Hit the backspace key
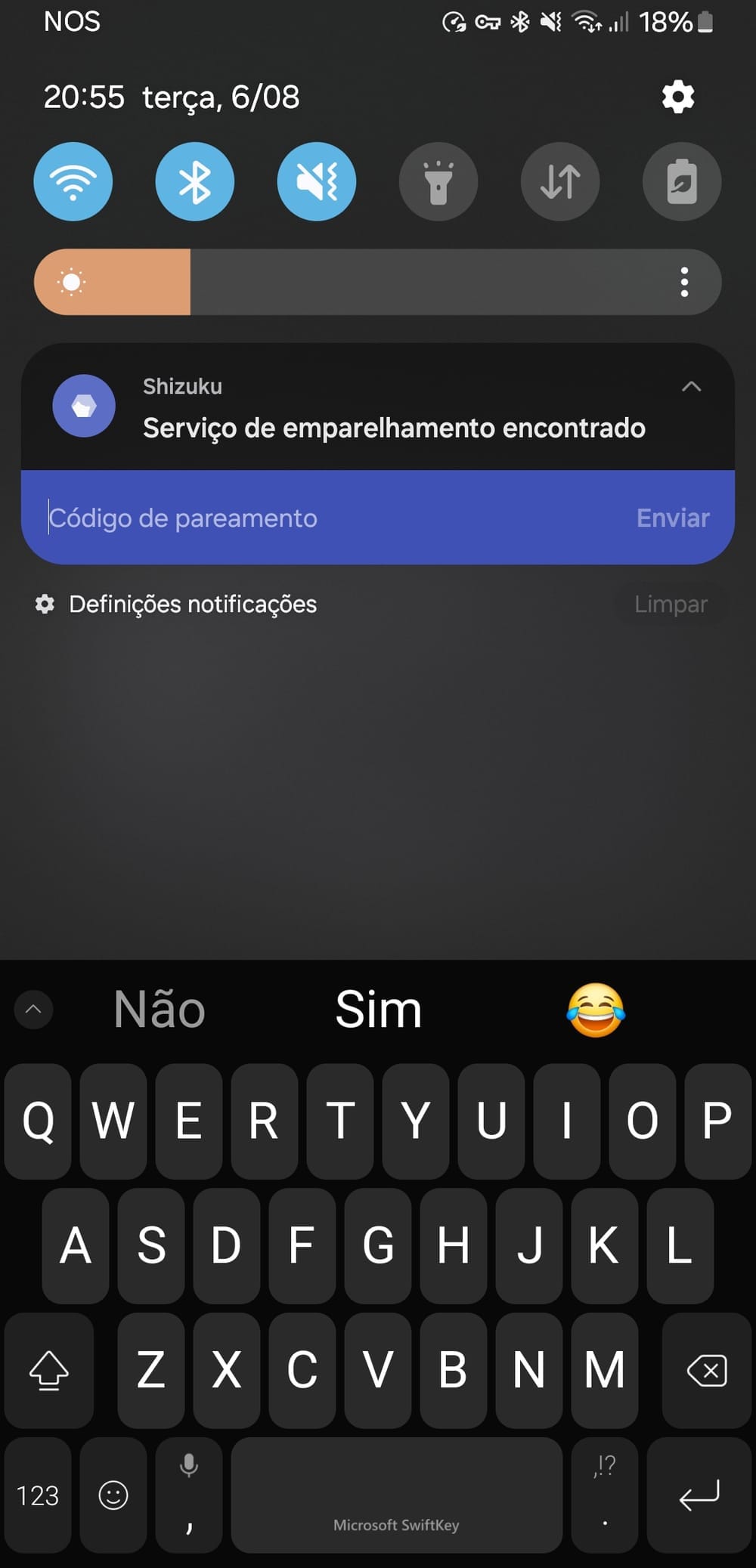Screen dimensions: 756x1568 coord(706,1370)
